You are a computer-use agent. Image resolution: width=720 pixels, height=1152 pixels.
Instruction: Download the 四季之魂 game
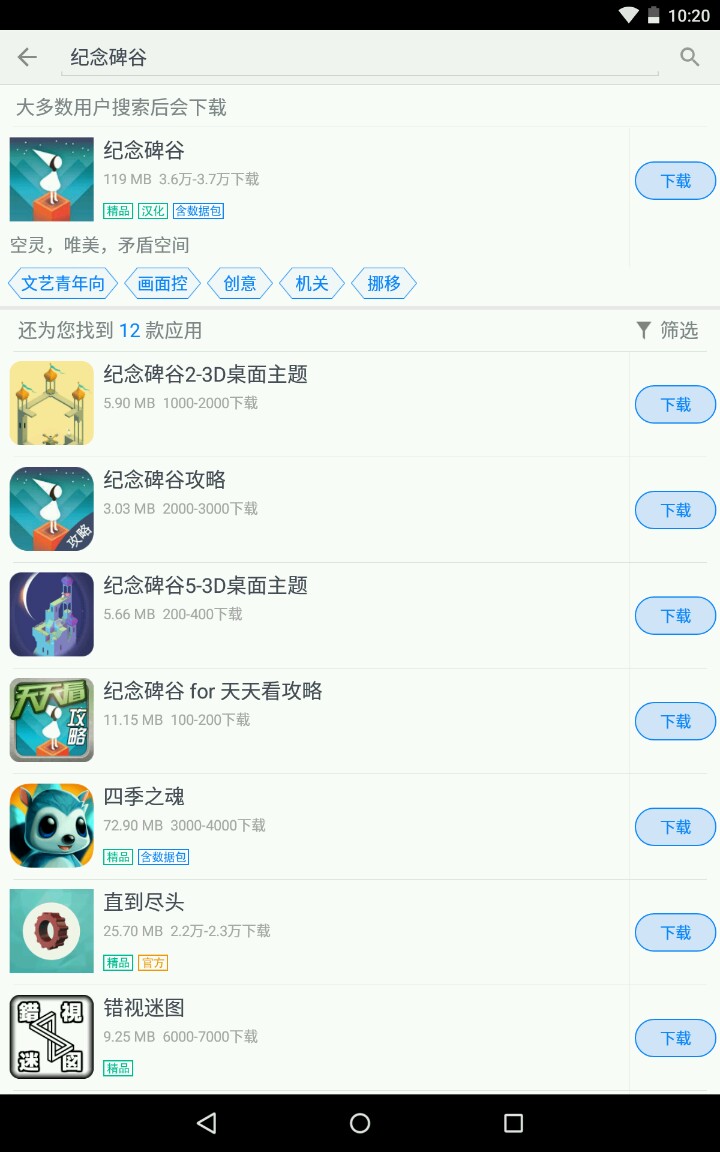point(675,827)
